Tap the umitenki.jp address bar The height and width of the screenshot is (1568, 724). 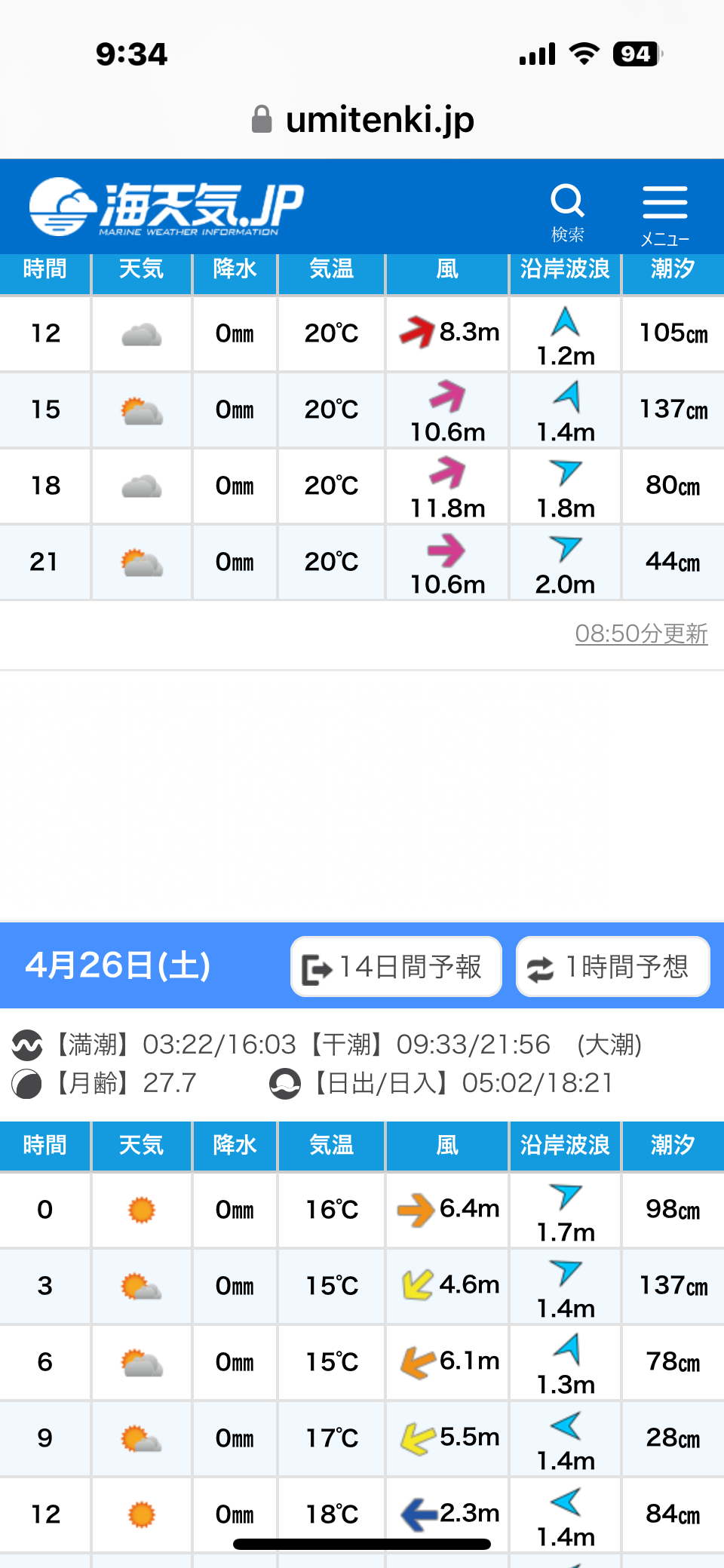pos(362,119)
